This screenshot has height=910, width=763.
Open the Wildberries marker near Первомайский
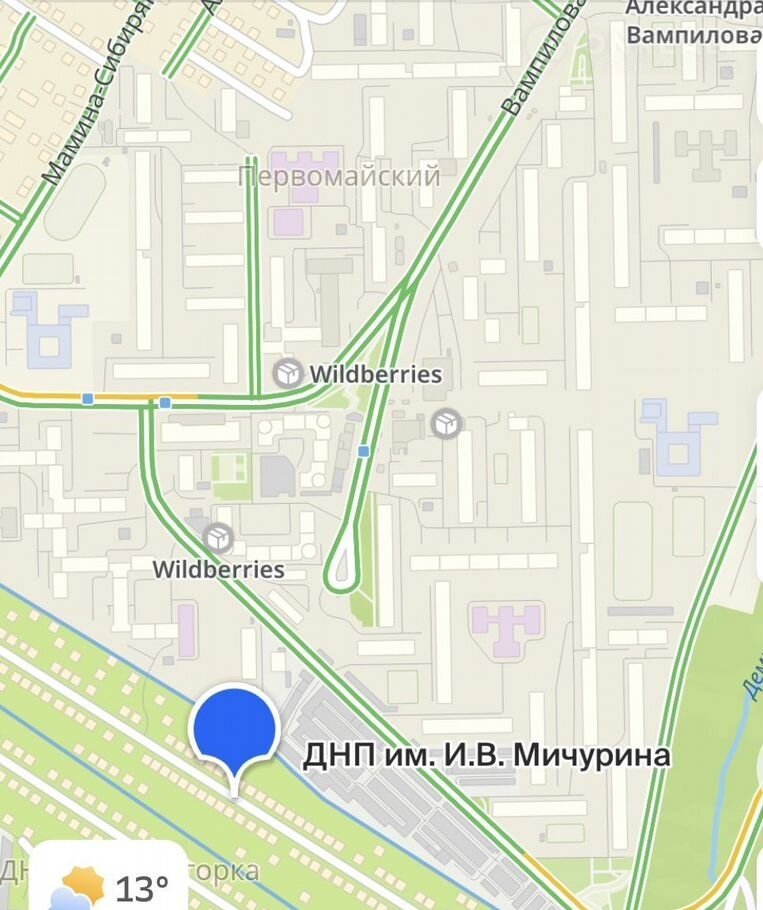(289, 374)
